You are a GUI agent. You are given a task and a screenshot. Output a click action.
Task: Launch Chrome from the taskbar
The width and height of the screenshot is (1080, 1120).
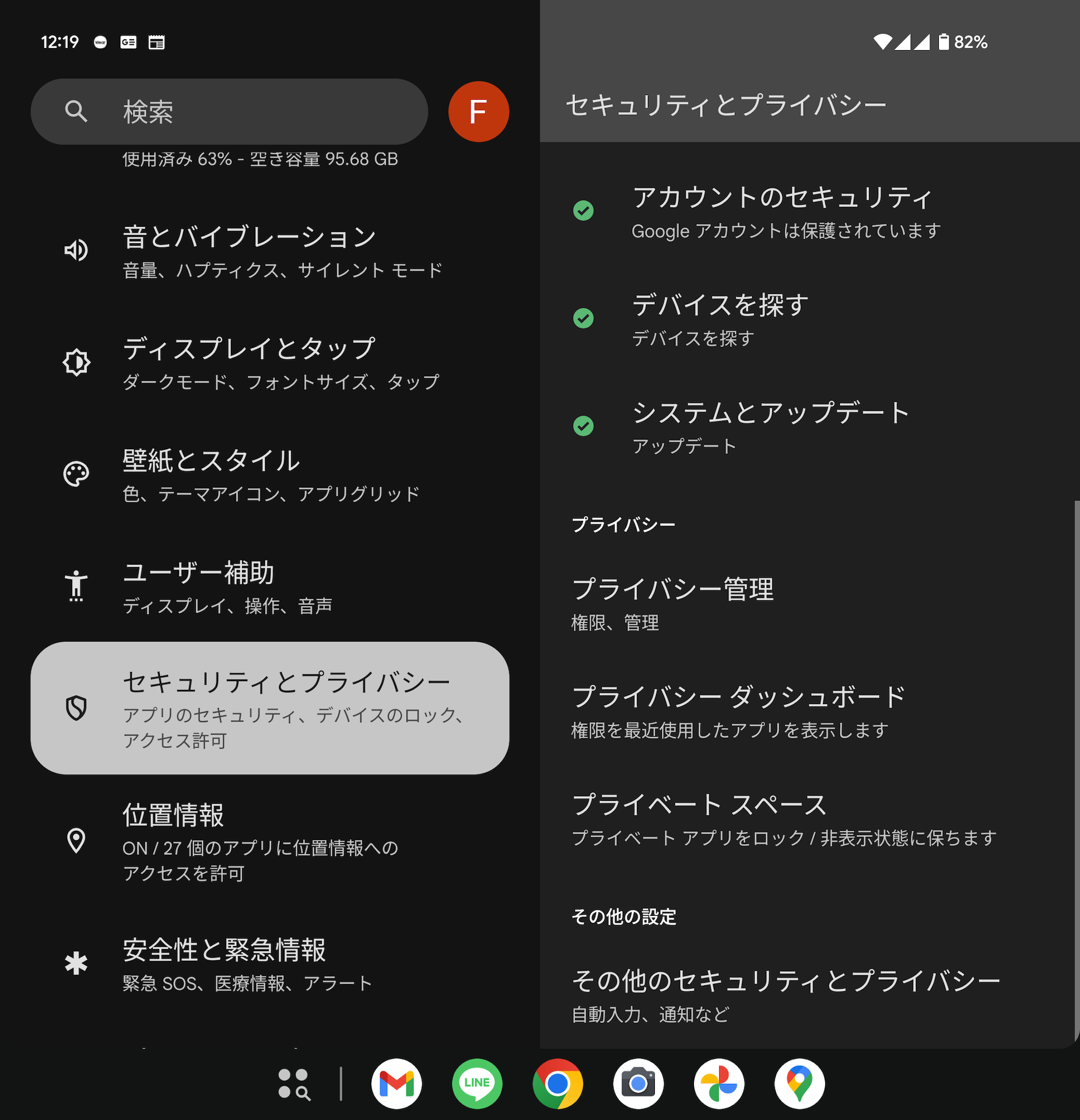pyautogui.click(x=557, y=1084)
